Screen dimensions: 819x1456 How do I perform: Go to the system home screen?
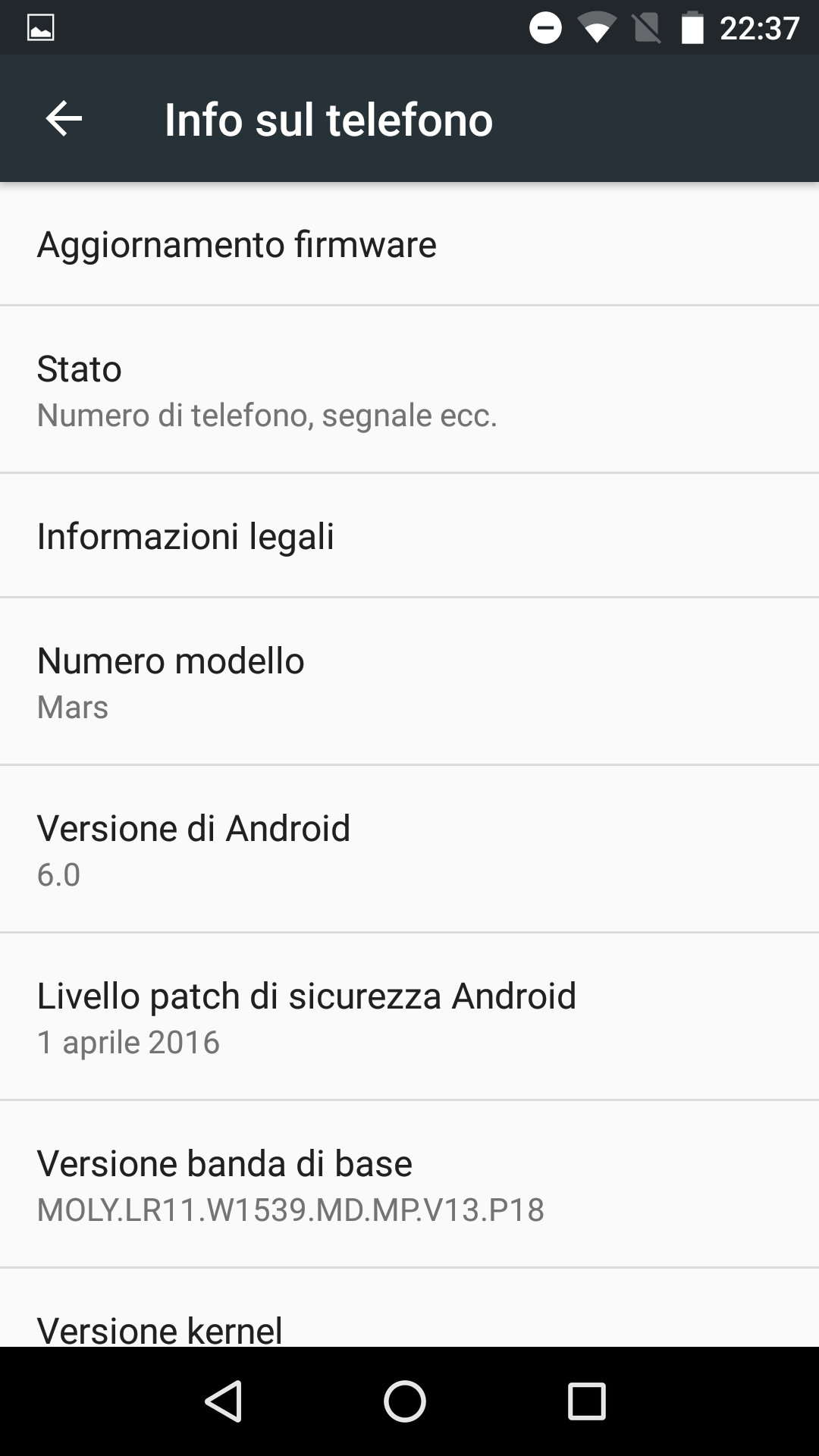click(x=405, y=1401)
